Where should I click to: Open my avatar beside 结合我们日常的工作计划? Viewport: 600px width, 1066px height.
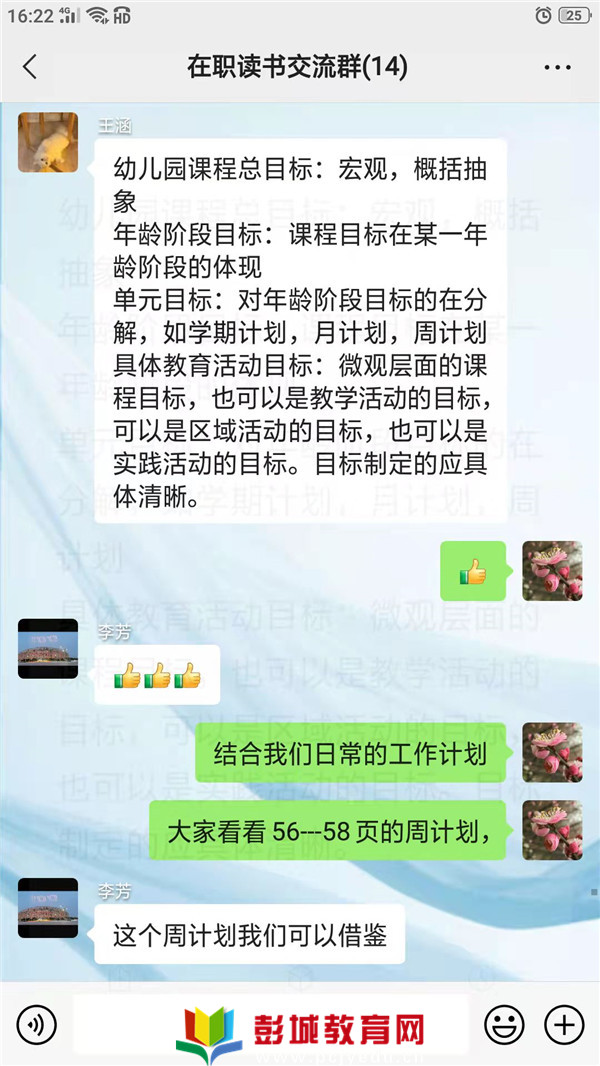552,752
